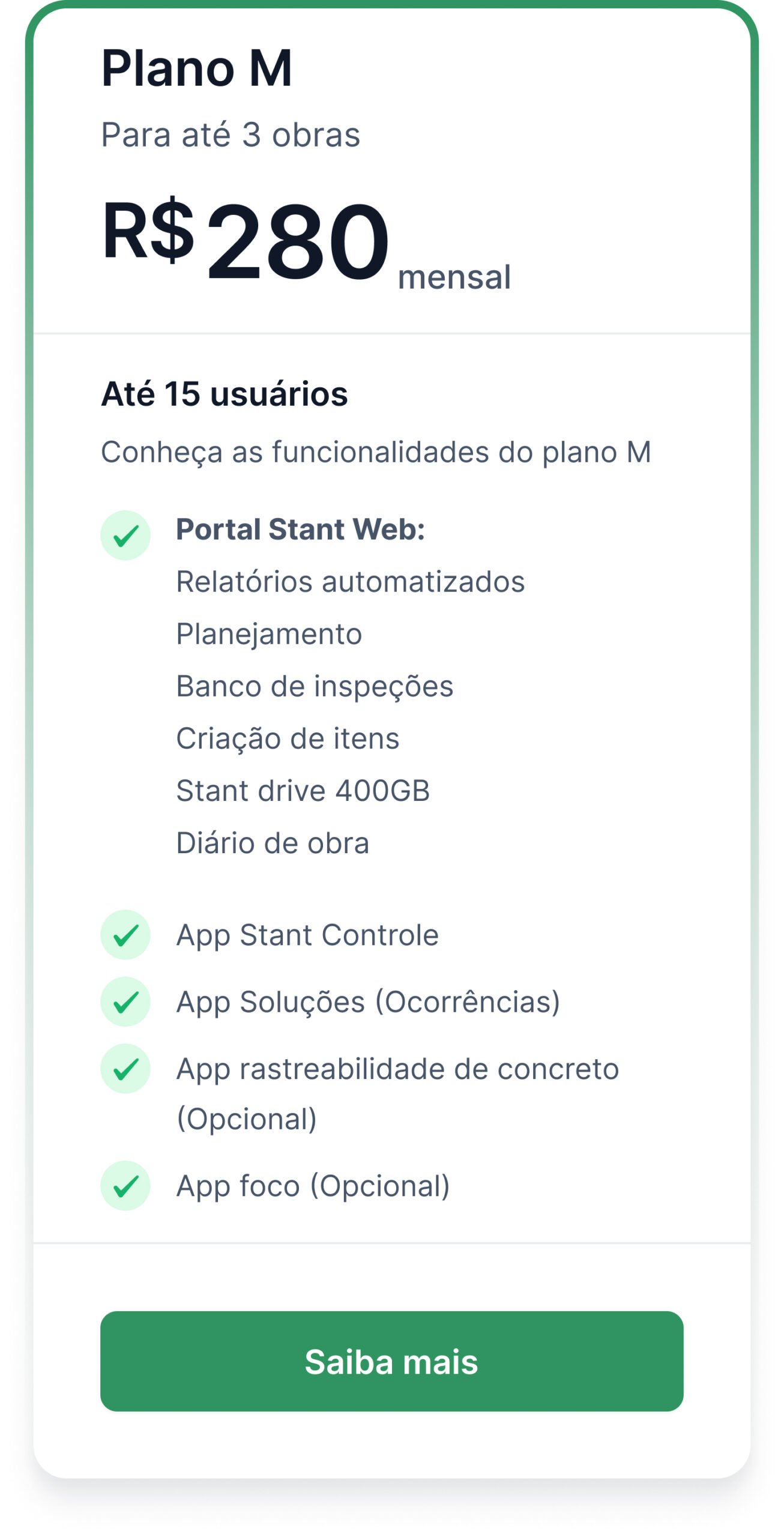Screen dimensions: 784x1537
Task: Click the Para até 3 obras subtitle
Action: tap(229, 136)
